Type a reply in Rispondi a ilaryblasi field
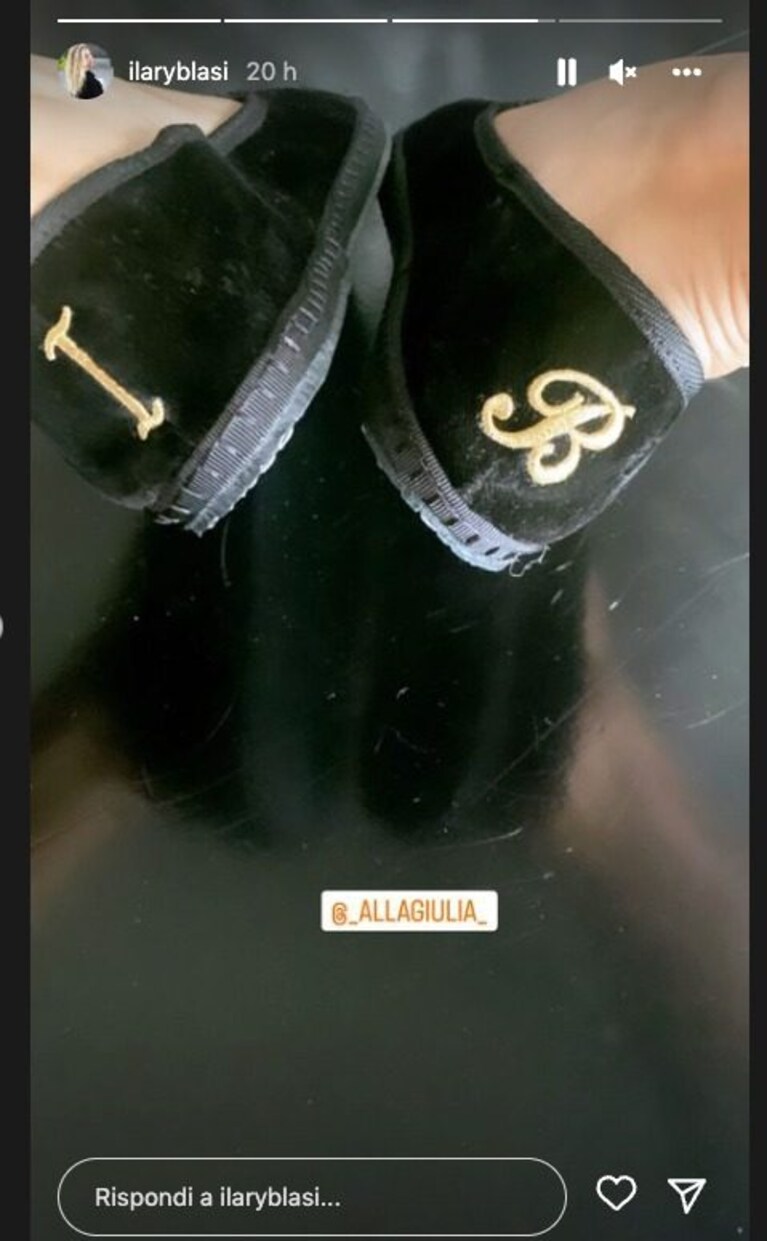Image resolution: width=767 pixels, height=1241 pixels. click(x=312, y=1196)
